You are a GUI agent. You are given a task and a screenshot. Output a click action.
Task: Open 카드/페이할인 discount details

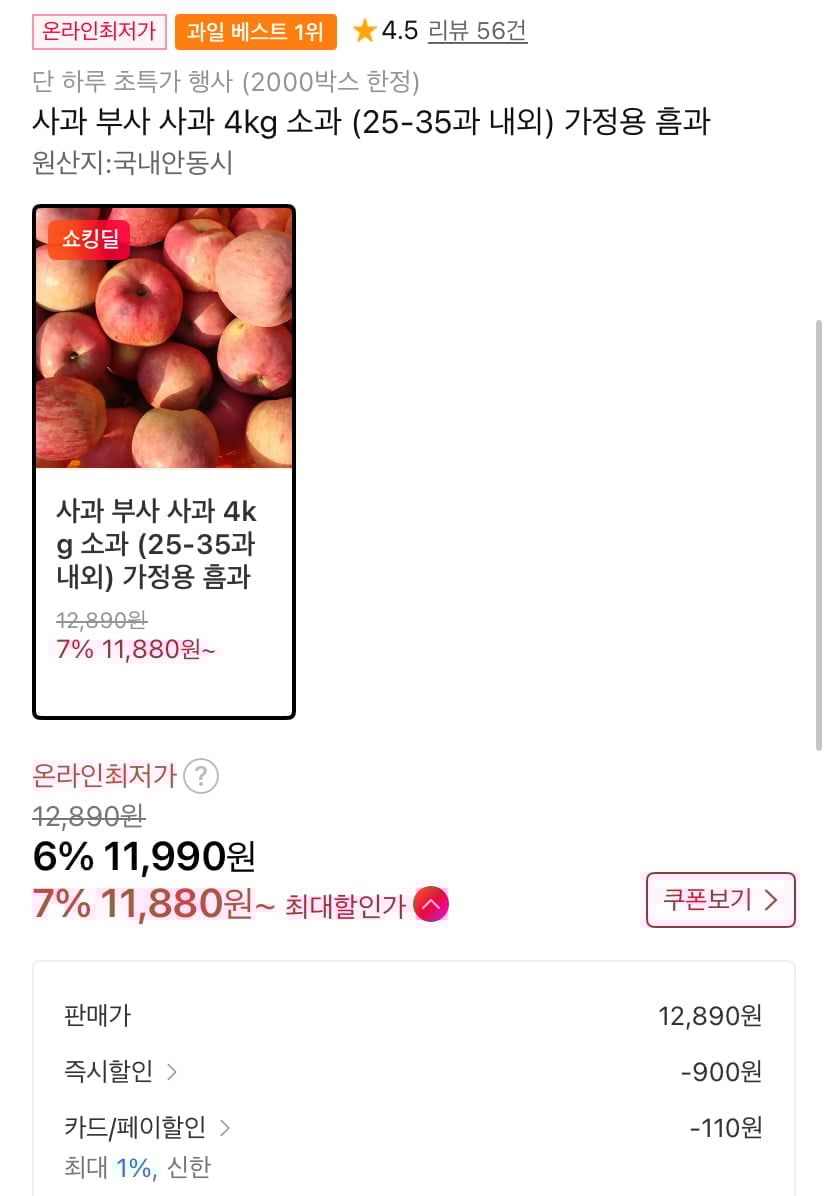coord(146,1128)
